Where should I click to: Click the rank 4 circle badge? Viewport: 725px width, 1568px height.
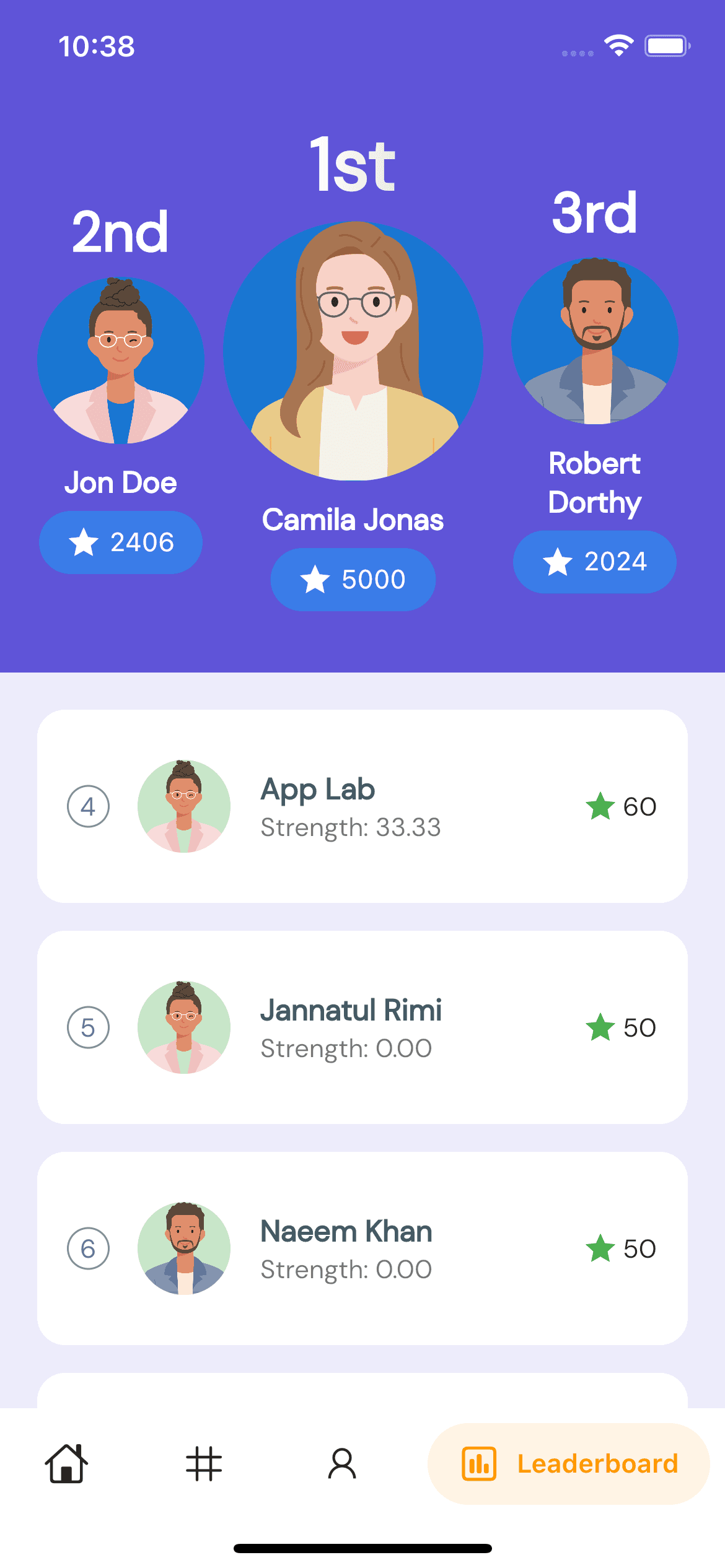click(x=89, y=807)
